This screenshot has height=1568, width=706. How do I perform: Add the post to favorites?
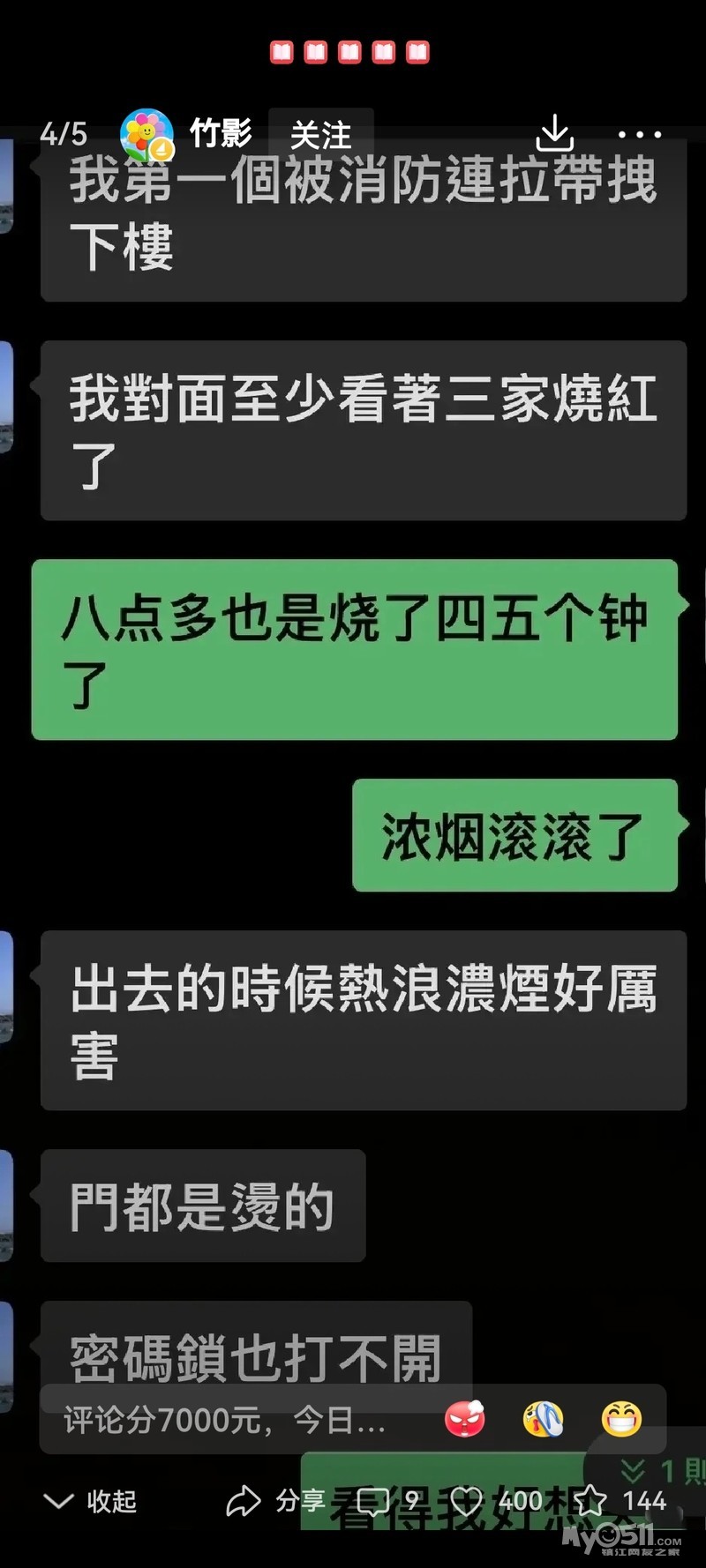coord(620,1501)
